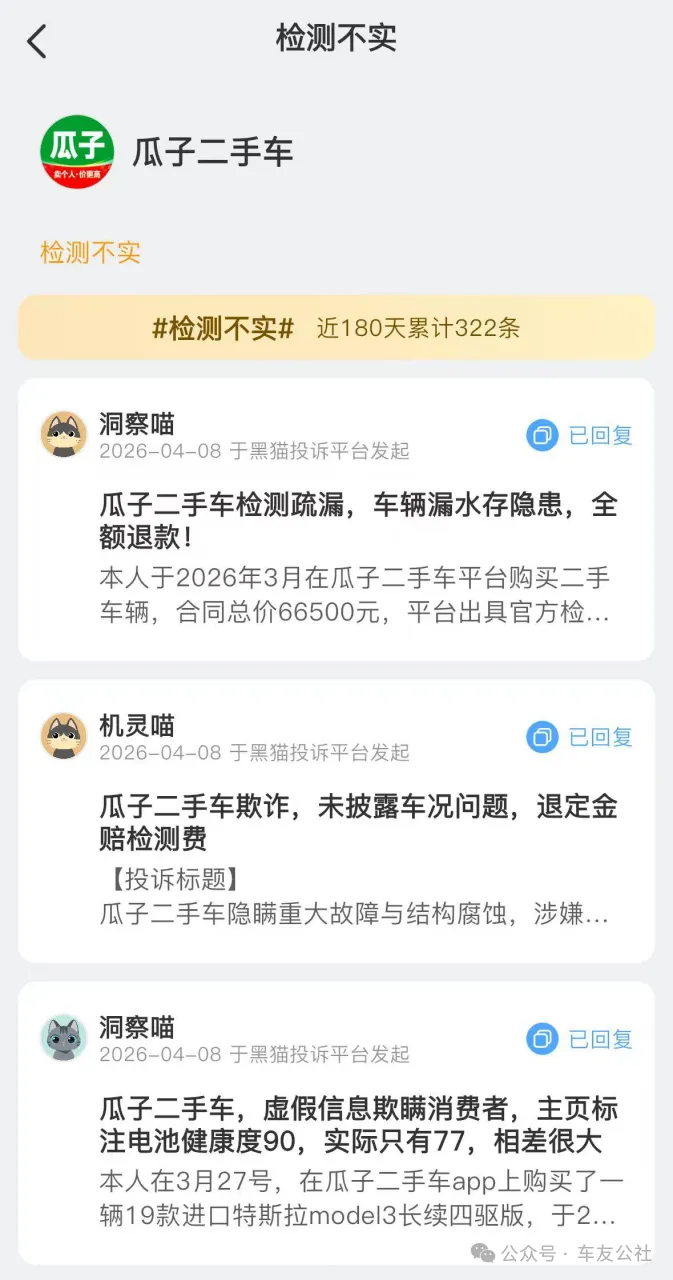Go back from the 检测不实 page
The width and height of the screenshot is (673, 1280).
click(37, 41)
